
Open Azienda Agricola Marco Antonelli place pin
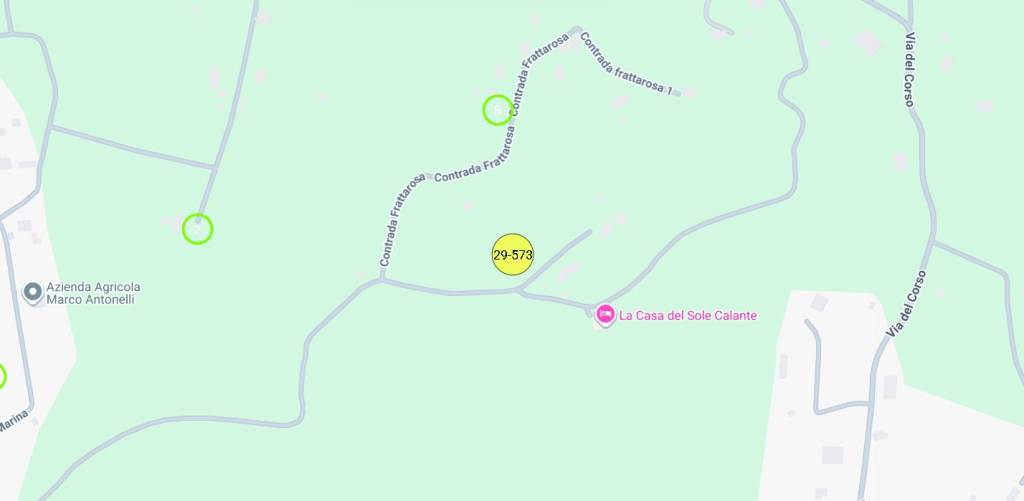33,292
